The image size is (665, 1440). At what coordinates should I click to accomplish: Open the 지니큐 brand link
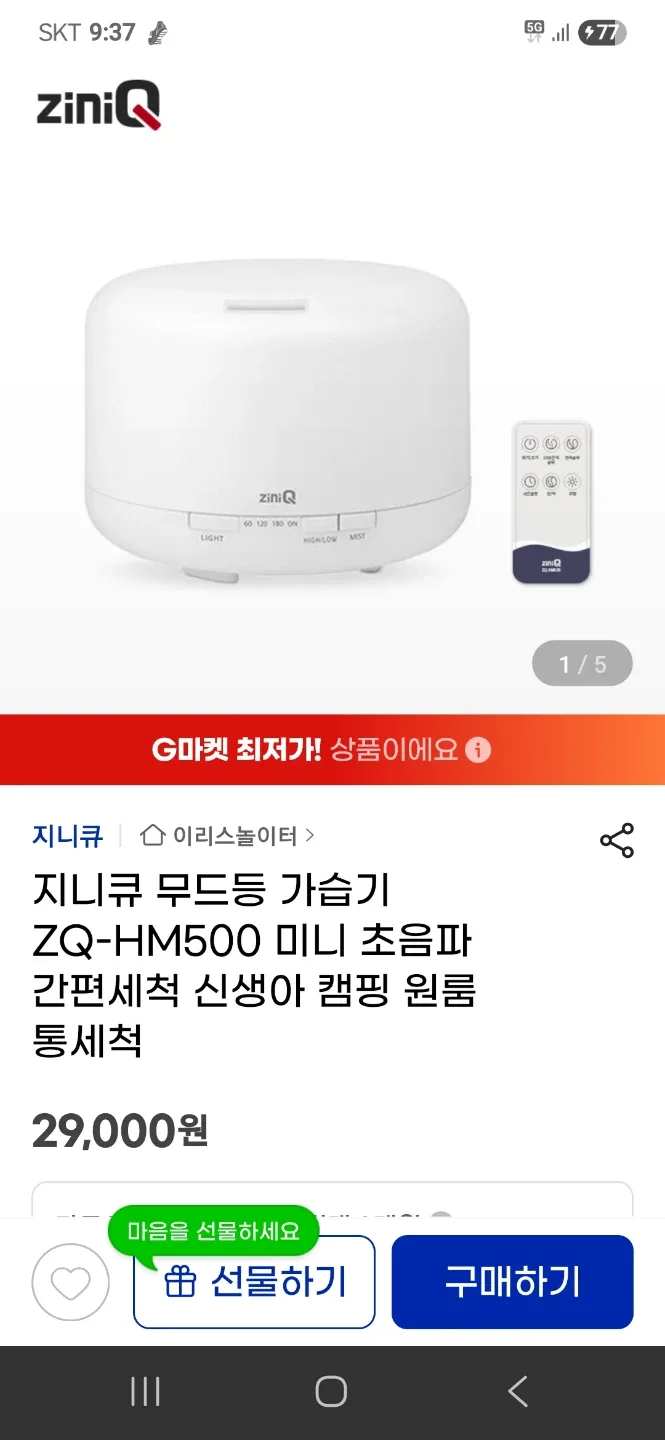pyautogui.click(x=67, y=835)
